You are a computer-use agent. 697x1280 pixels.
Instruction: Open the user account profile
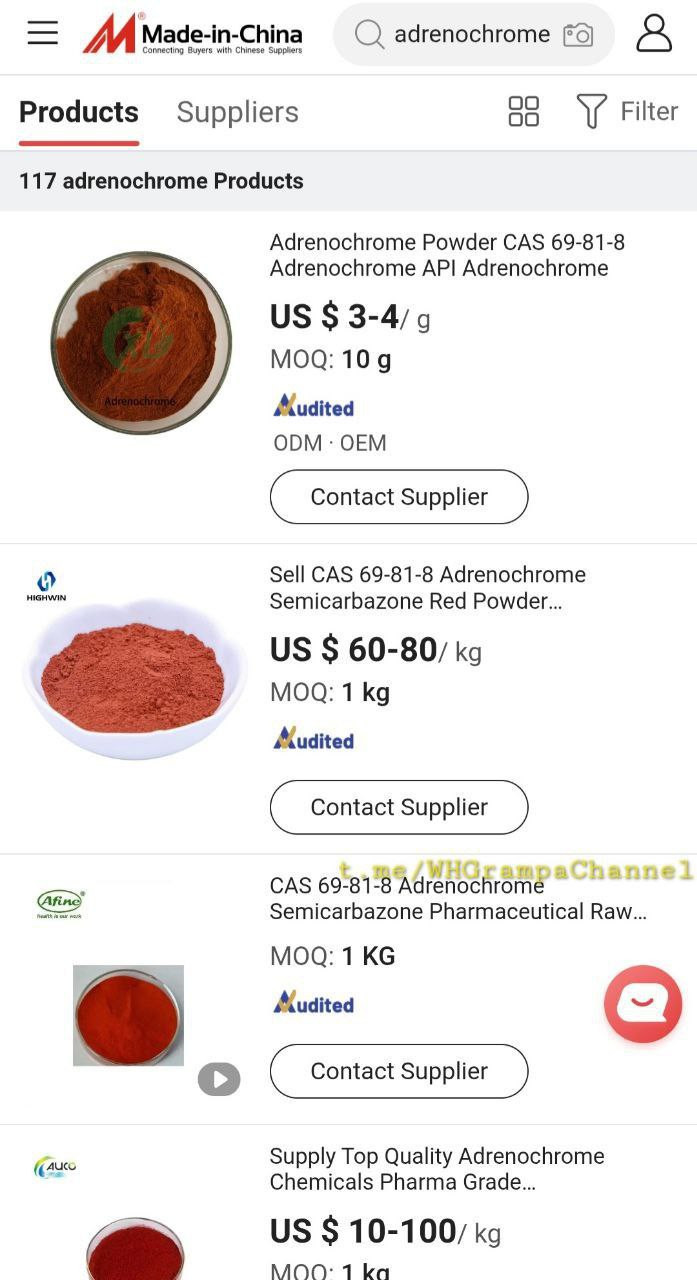(x=654, y=33)
